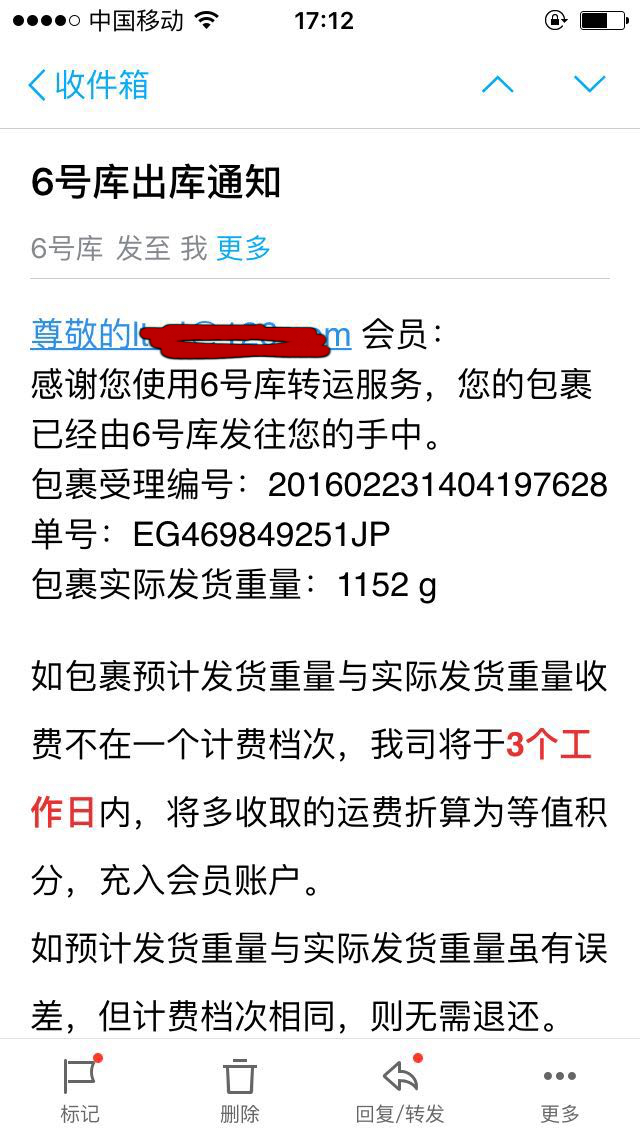
Task: Go to the previous email with up arrow
Action: (x=497, y=85)
